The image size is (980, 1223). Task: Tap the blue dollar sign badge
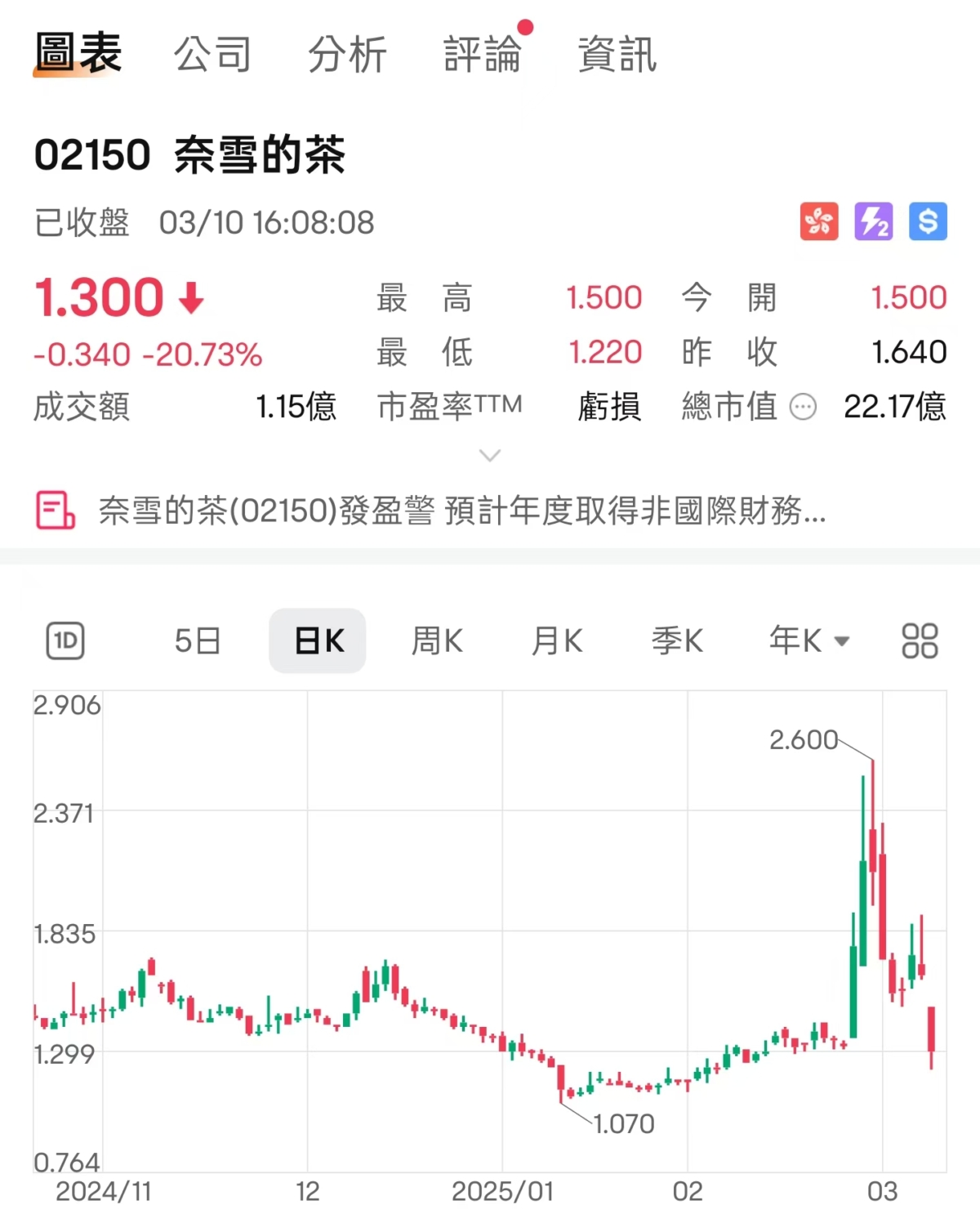click(x=928, y=221)
